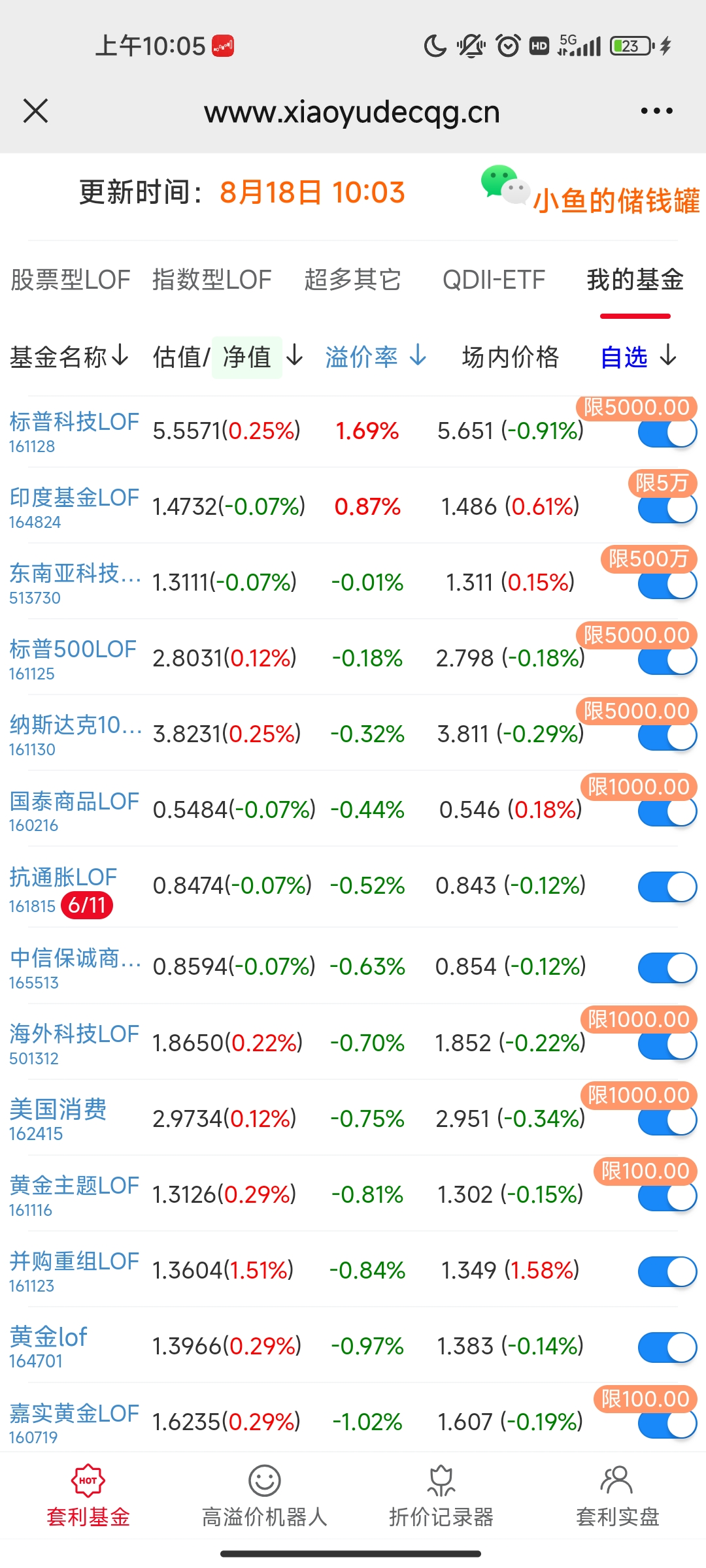Select 净值 in the 估值/净值 header
The image size is (706, 1568).
247,357
